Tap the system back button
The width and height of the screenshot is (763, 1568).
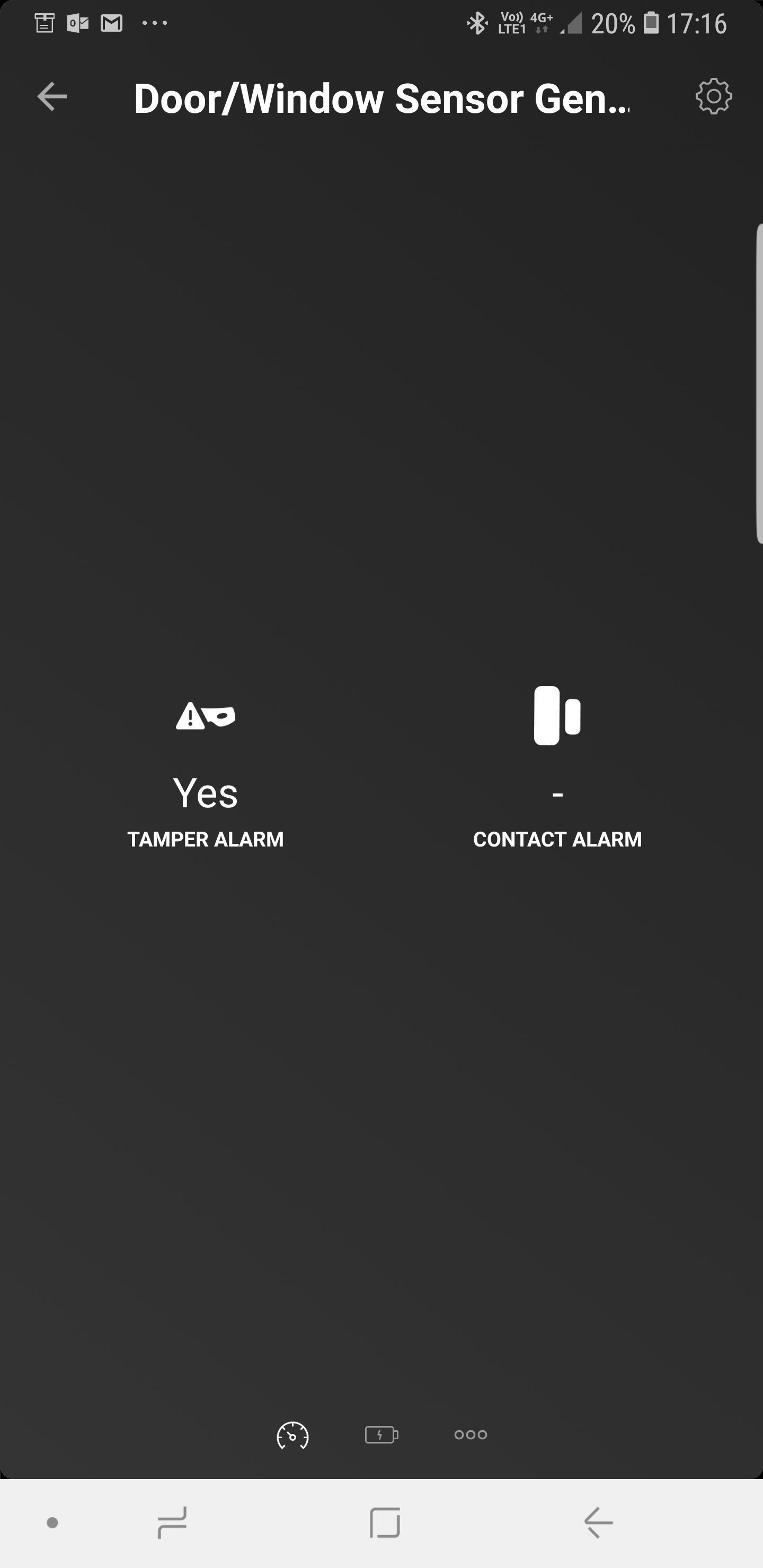point(598,1522)
